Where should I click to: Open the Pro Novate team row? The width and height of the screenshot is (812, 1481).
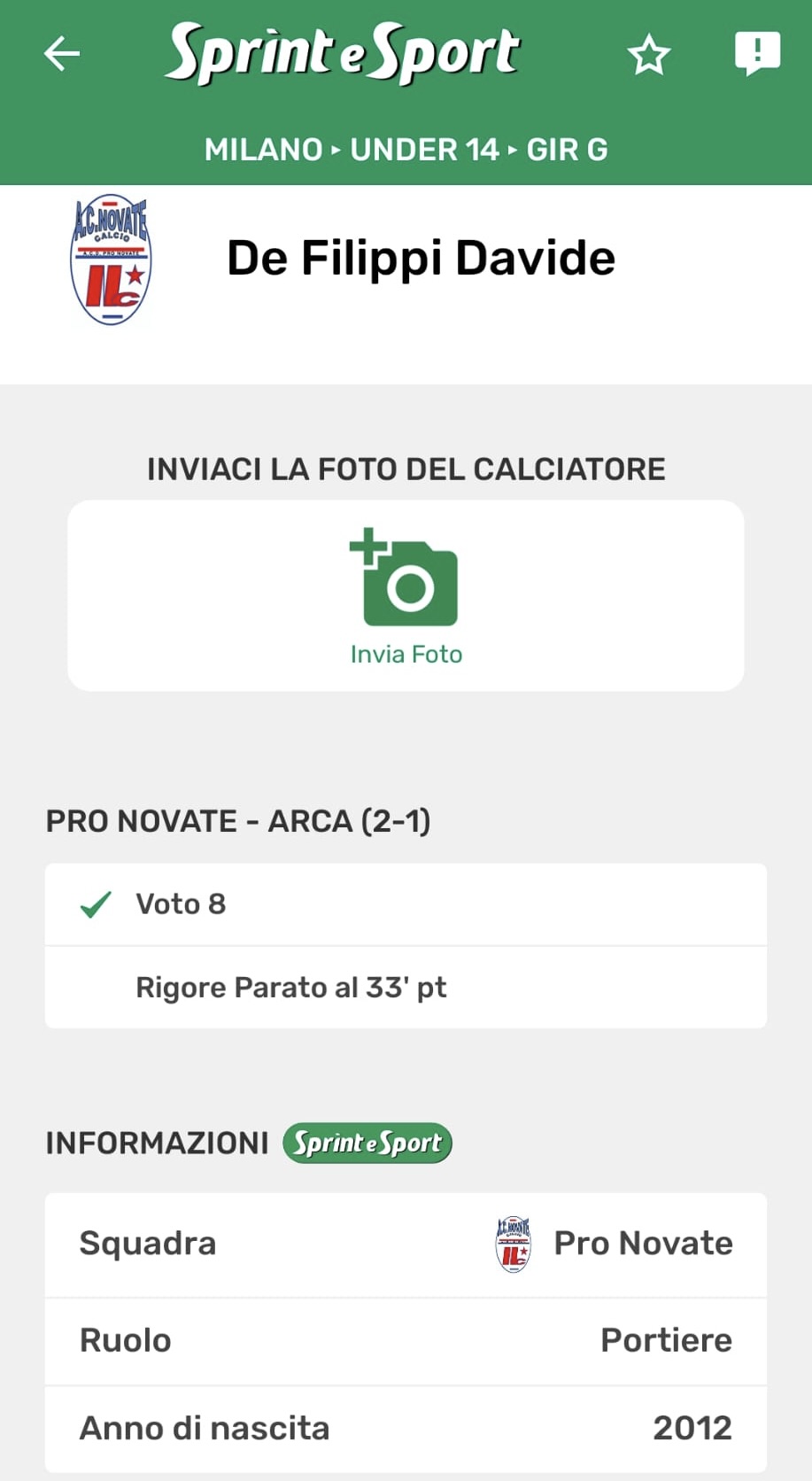(x=406, y=1244)
